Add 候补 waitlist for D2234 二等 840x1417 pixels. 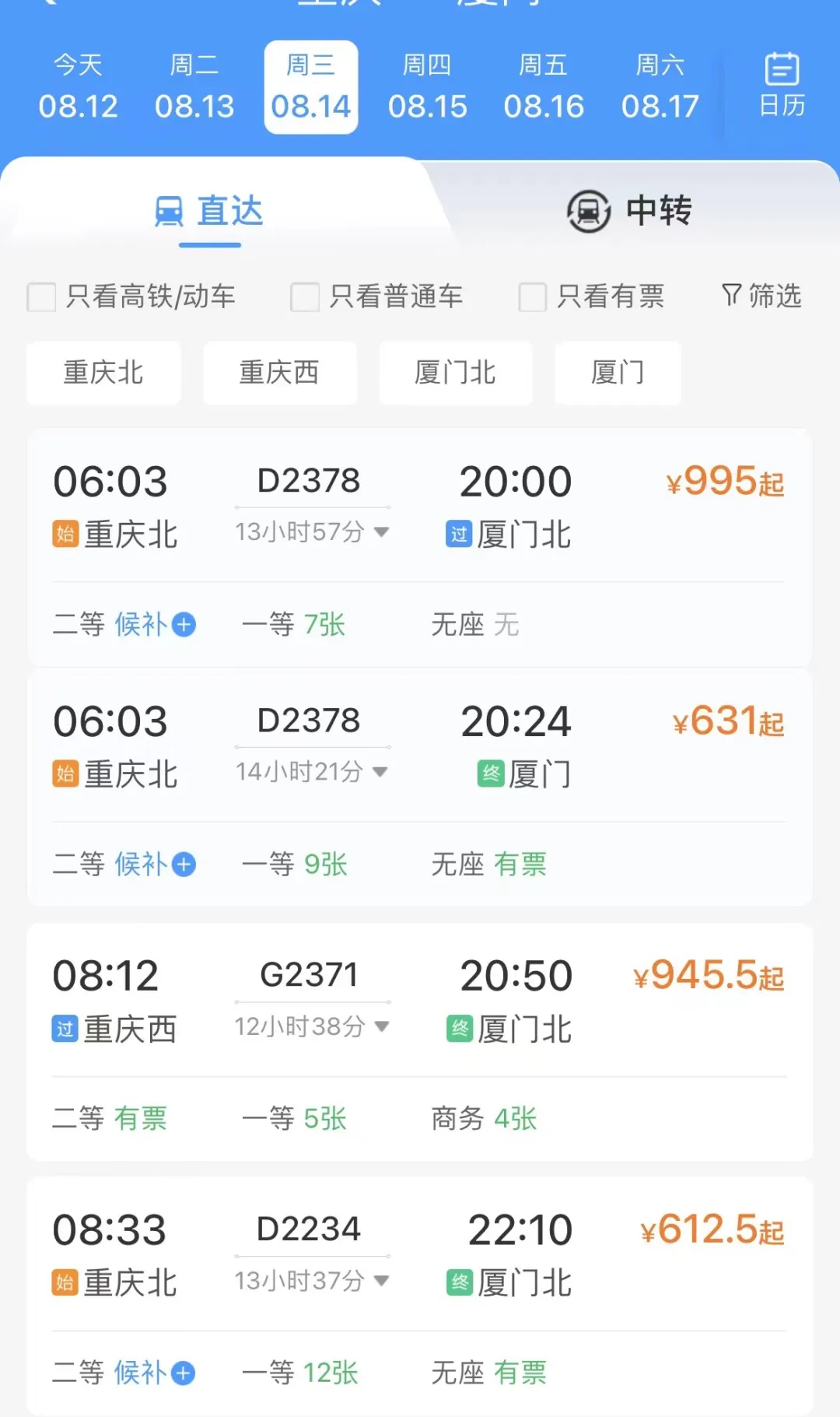click(x=155, y=1373)
